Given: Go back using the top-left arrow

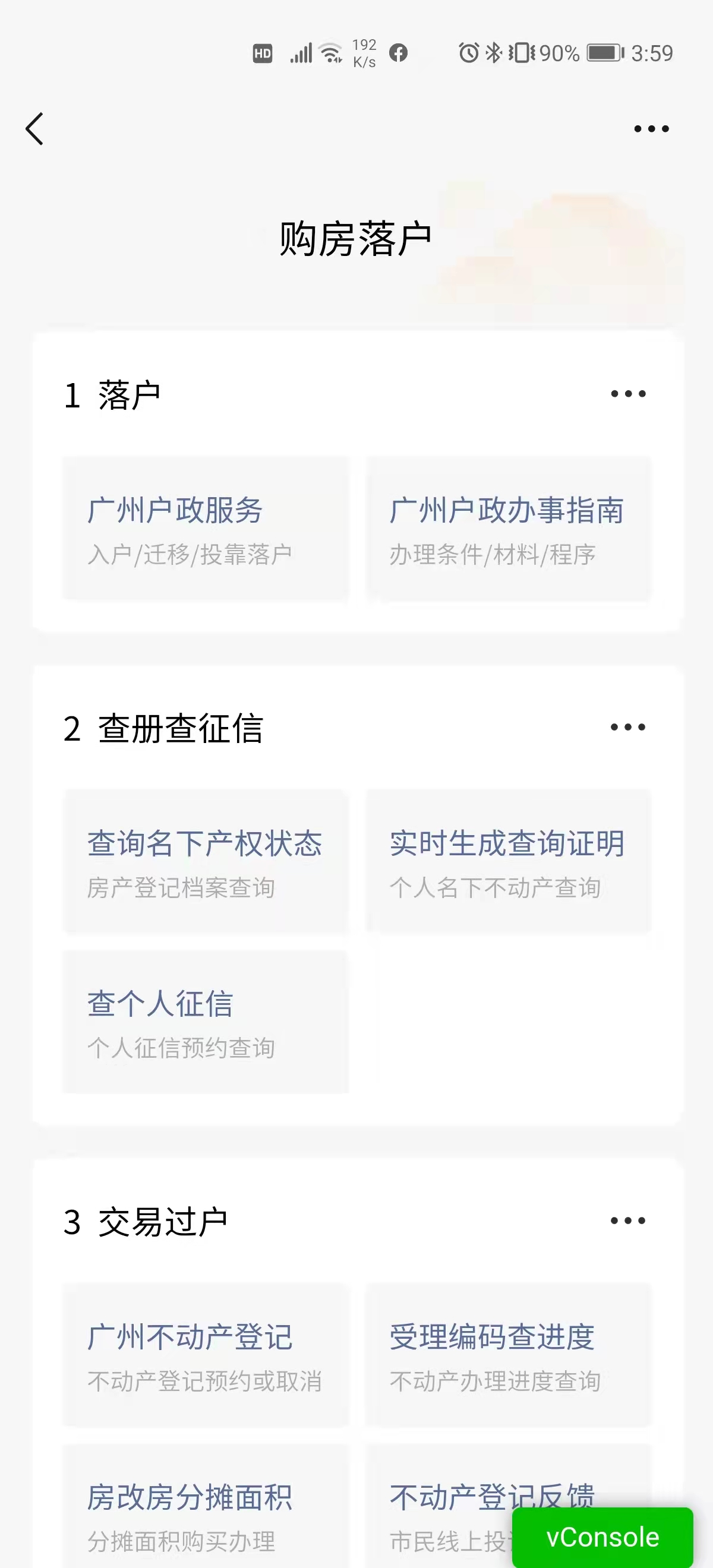Looking at the screenshot, I should click(34, 129).
